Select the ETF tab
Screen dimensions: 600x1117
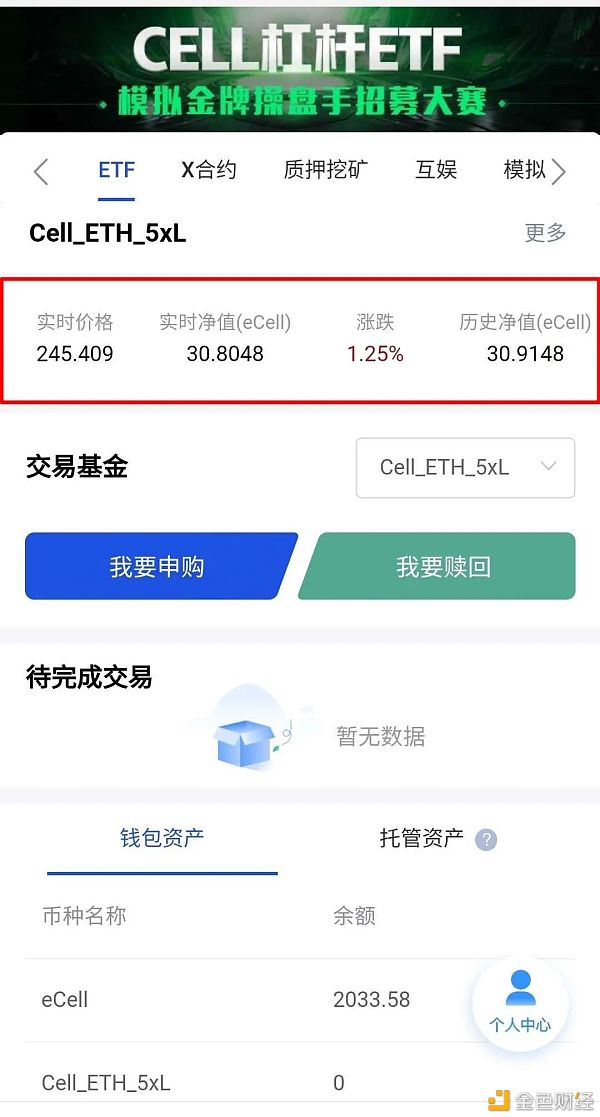(x=116, y=170)
